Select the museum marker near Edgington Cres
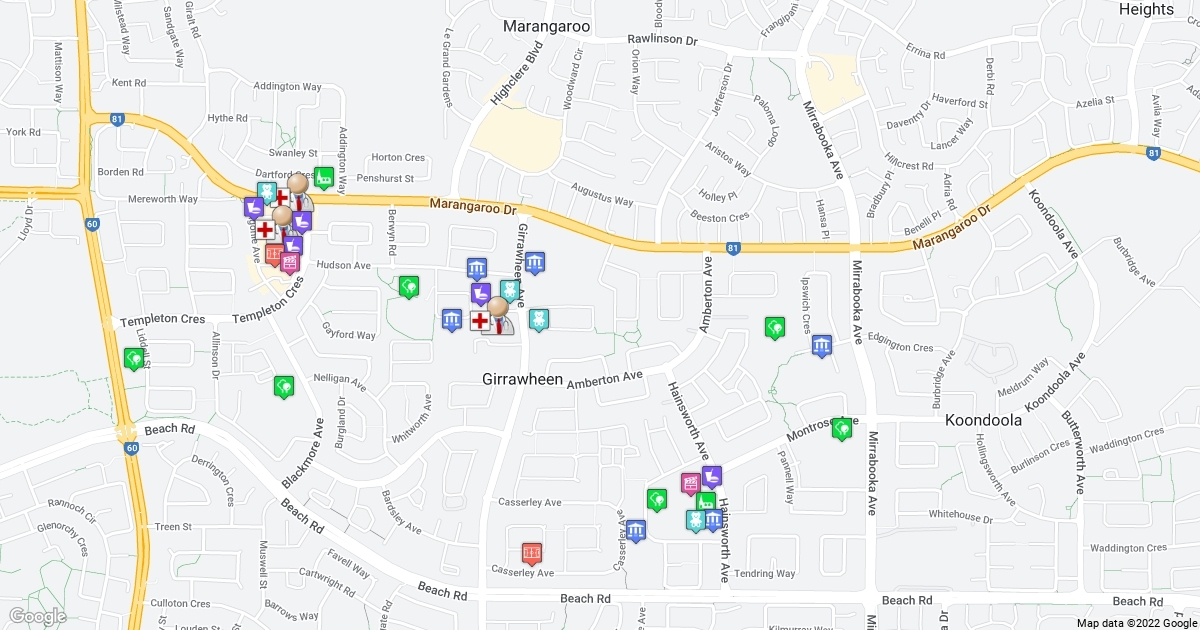Image resolution: width=1200 pixels, height=630 pixels. tap(822, 346)
